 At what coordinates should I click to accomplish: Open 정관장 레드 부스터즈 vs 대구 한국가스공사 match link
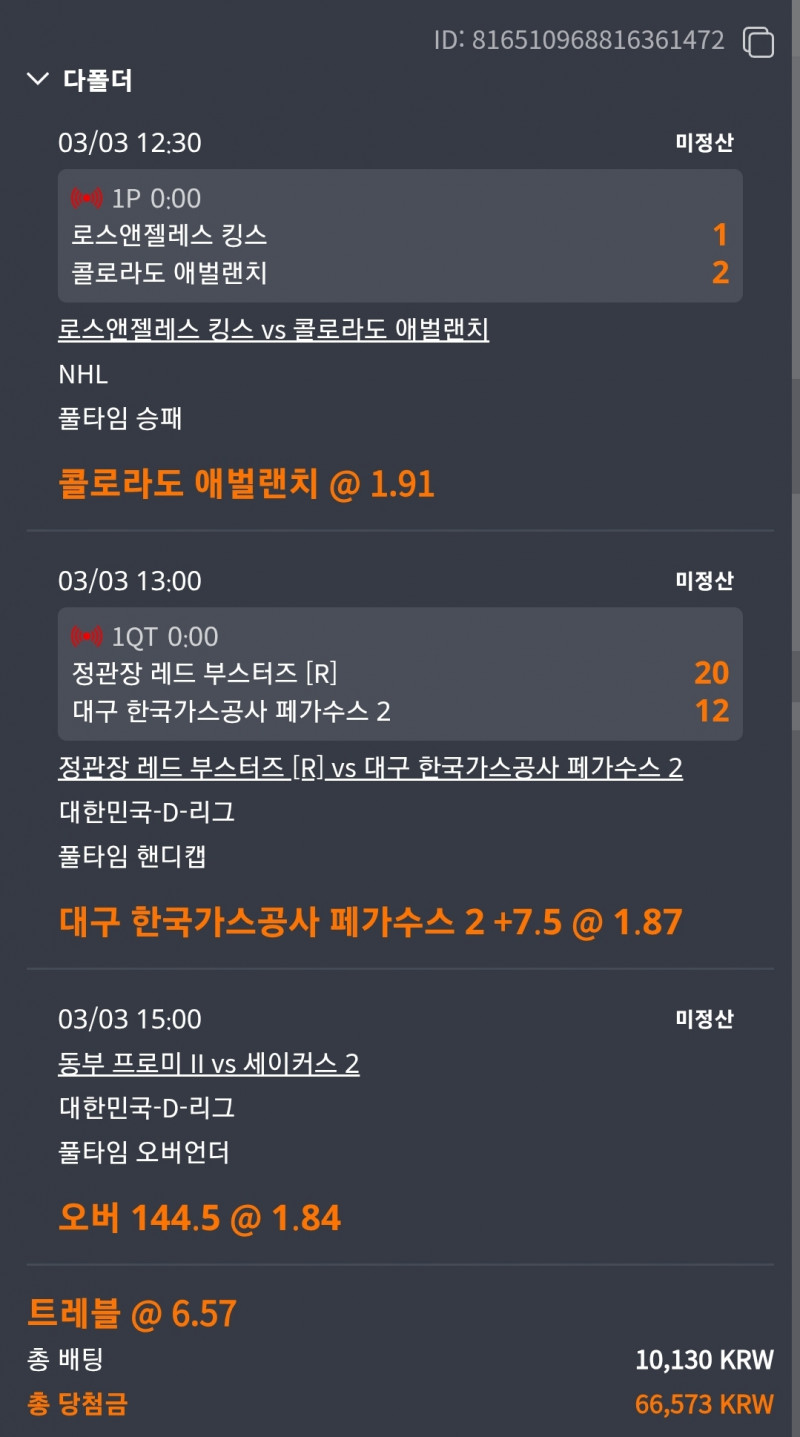tap(370, 768)
